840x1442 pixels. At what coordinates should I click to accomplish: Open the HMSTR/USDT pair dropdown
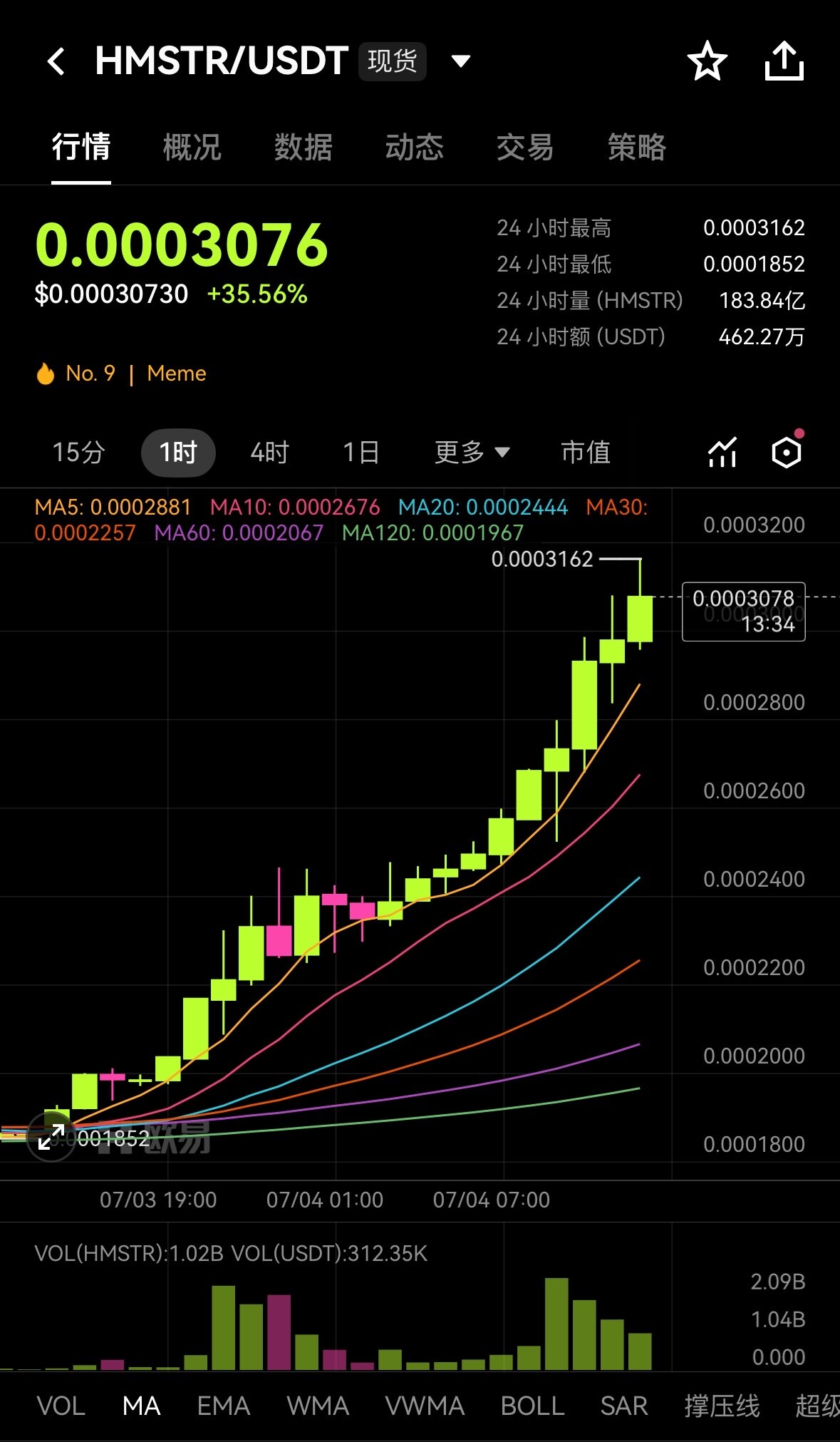[x=461, y=61]
